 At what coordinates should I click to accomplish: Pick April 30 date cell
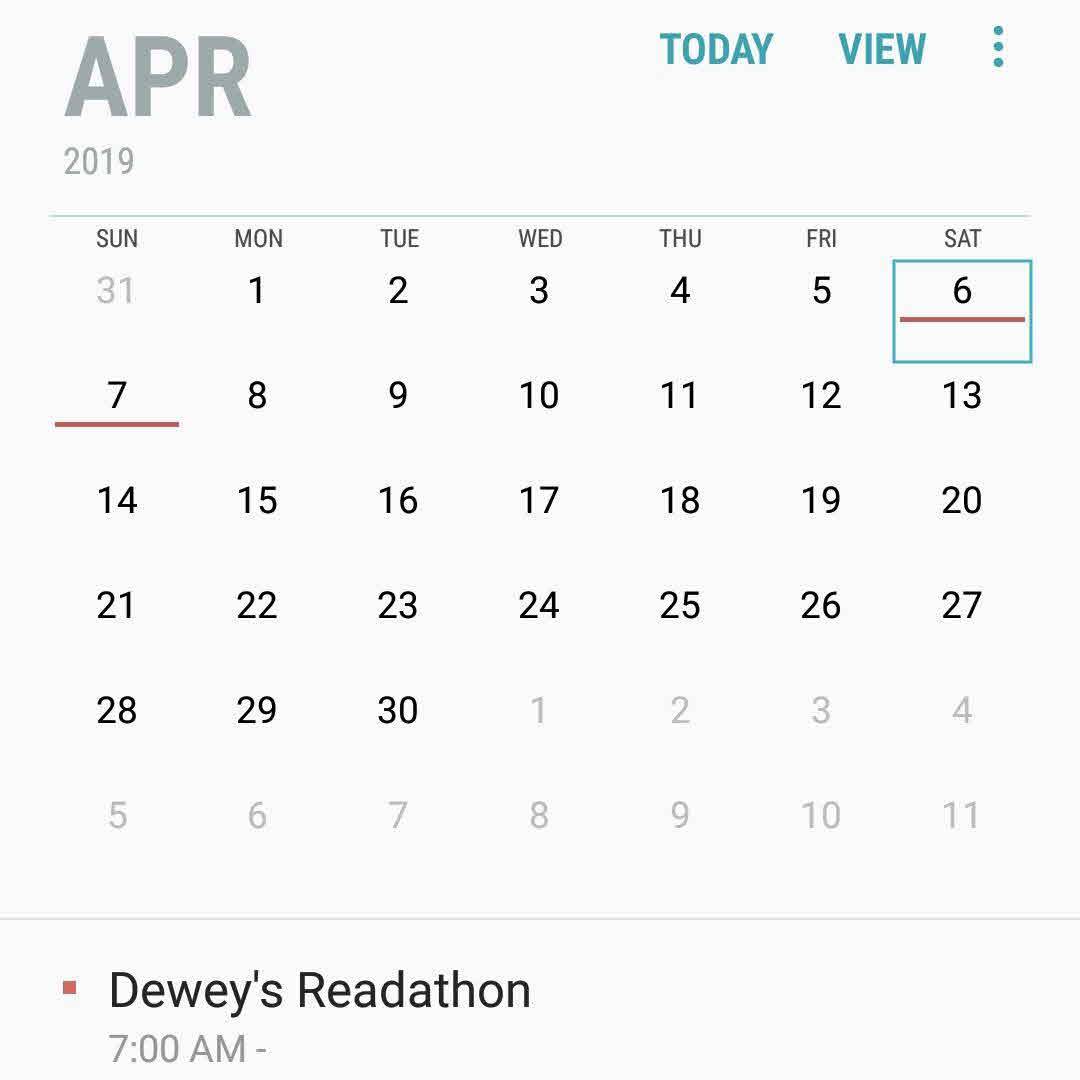398,711
